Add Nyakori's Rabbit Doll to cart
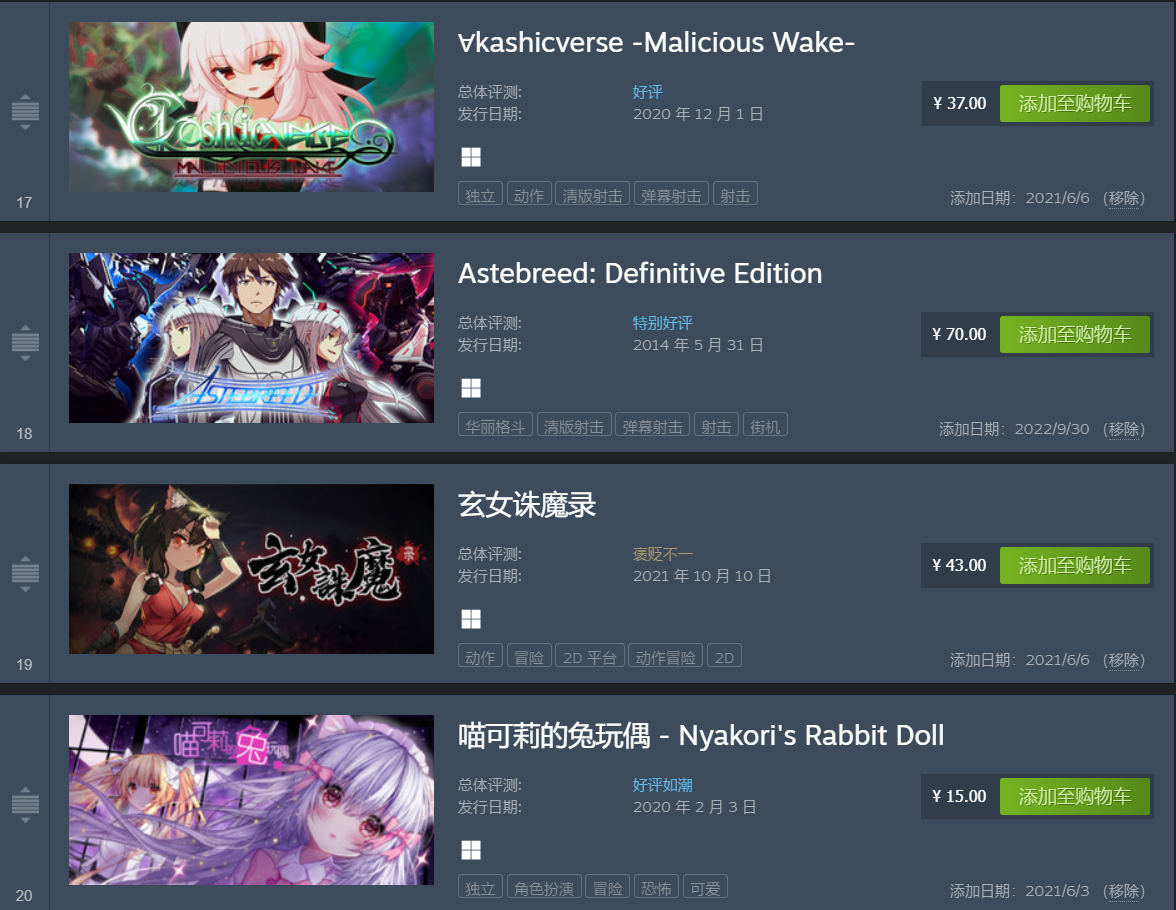 click(1074, 796)
